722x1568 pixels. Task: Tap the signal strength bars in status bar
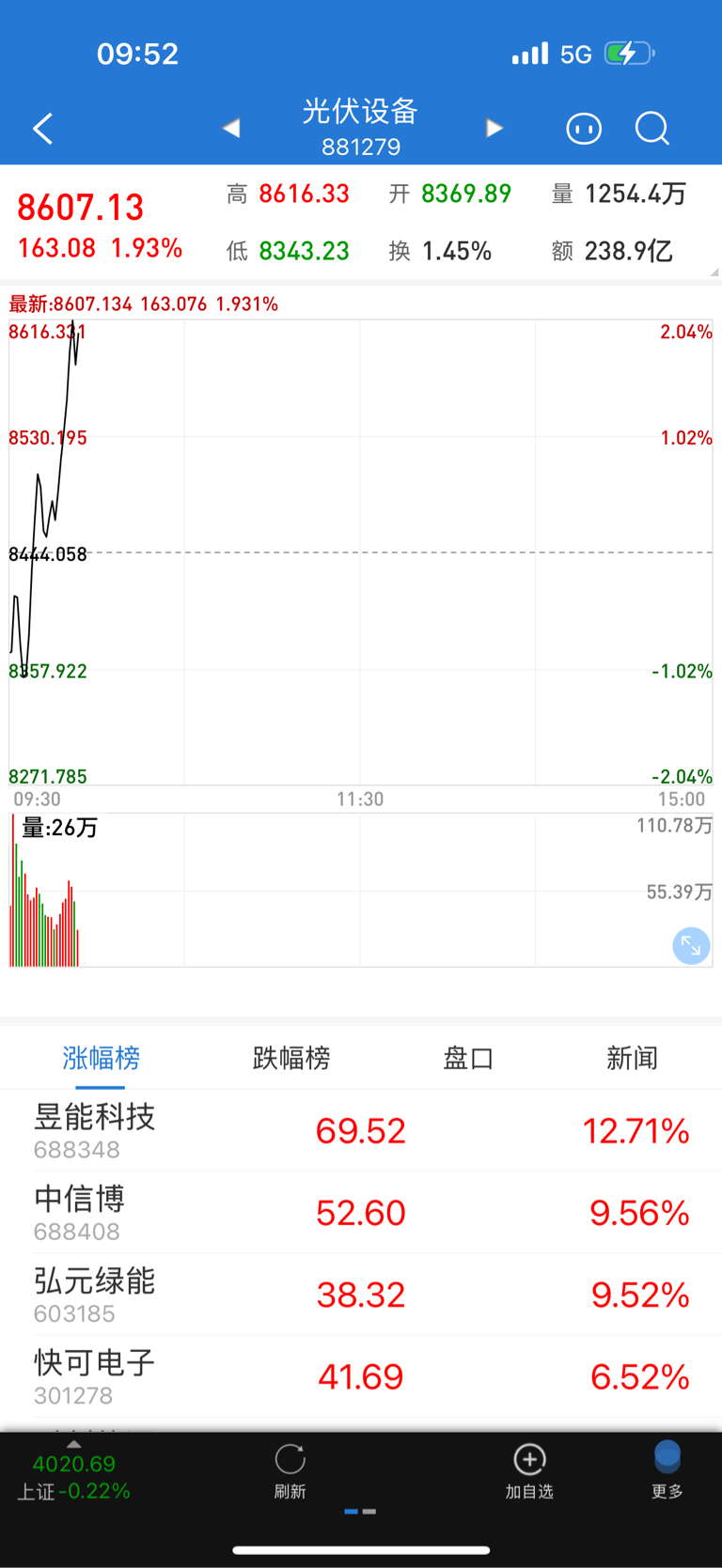(x=529, y=54)
